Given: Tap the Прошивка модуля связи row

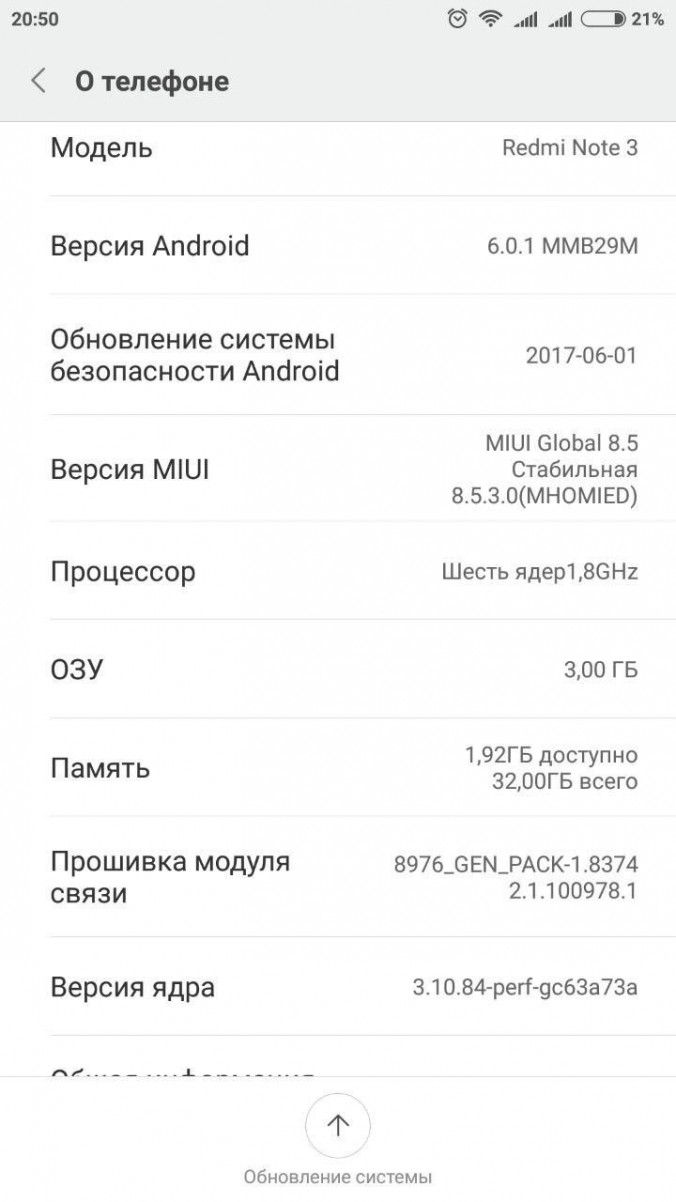Looking at the screenshot, I should (x=338, y=877).
